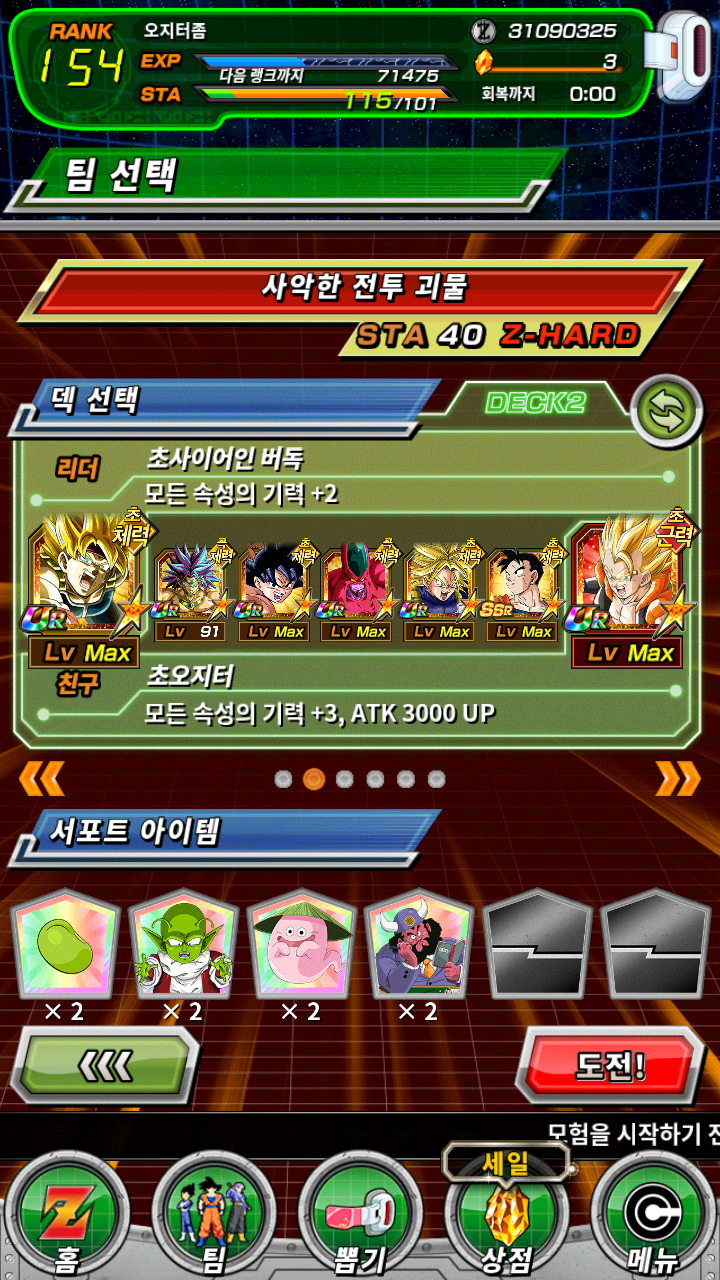Select the Dende support item
Viewport: 720px width, 1280px height.
(x=183, y=945)
